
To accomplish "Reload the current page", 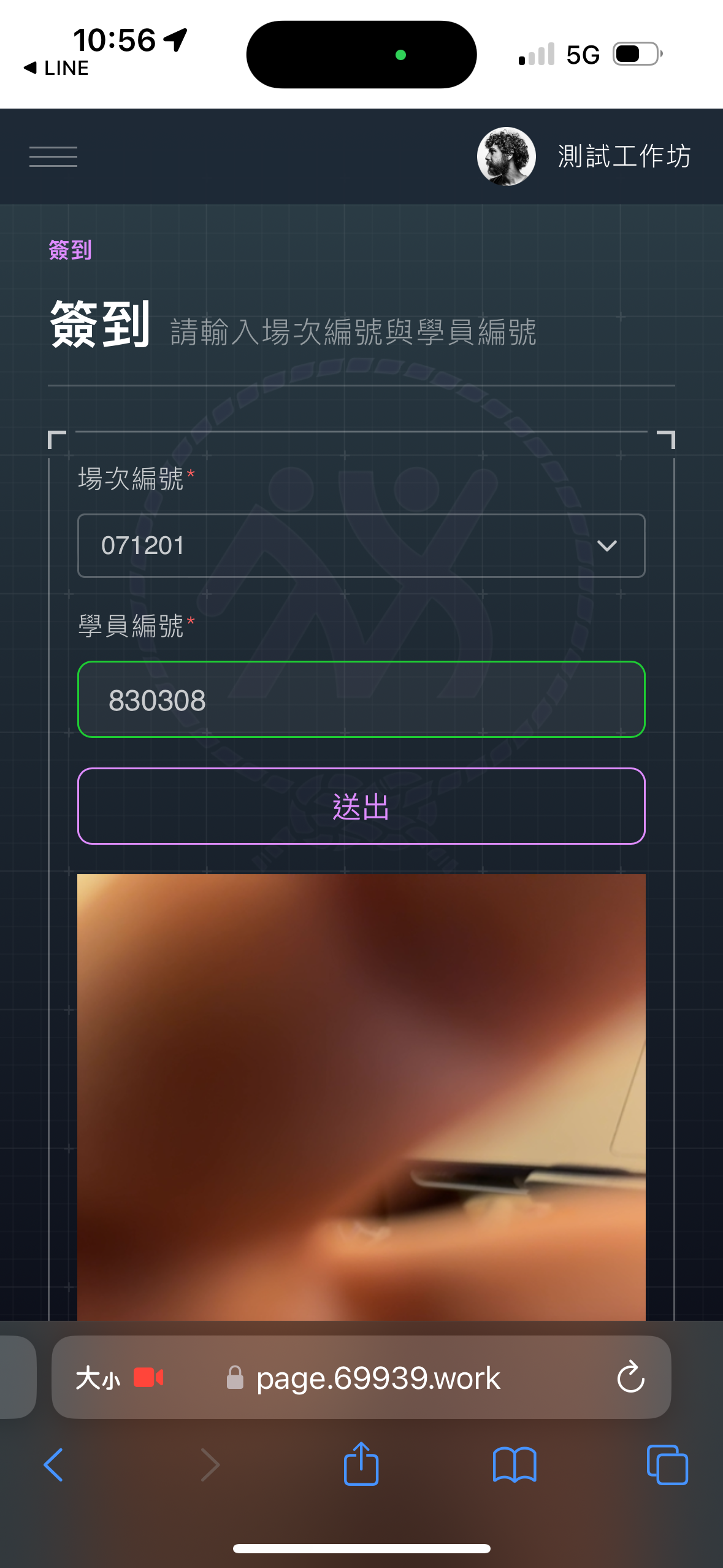I will tap(630, 1378).
